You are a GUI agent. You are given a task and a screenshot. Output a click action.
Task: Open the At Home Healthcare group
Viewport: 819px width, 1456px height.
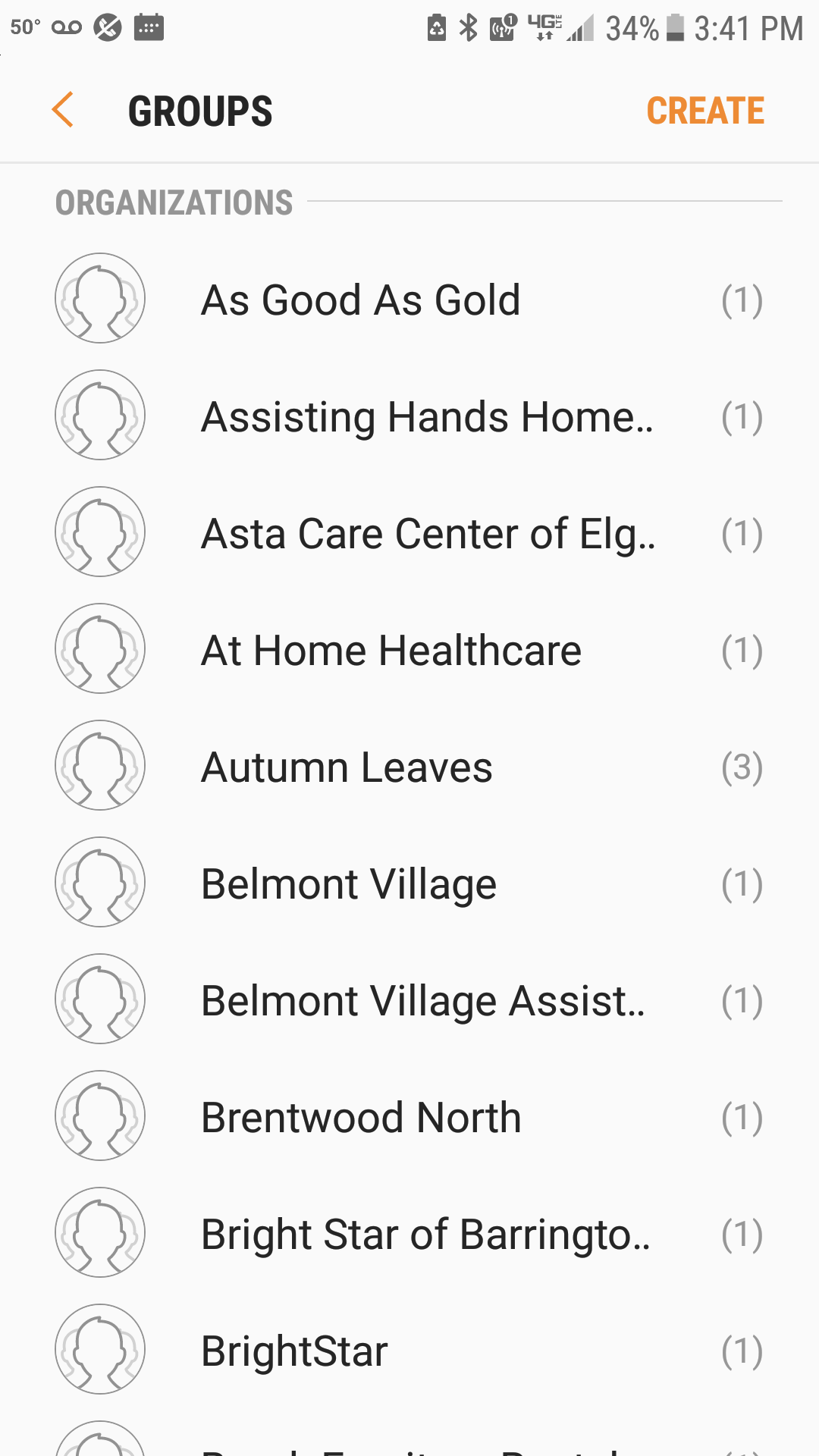coord(409,649)
